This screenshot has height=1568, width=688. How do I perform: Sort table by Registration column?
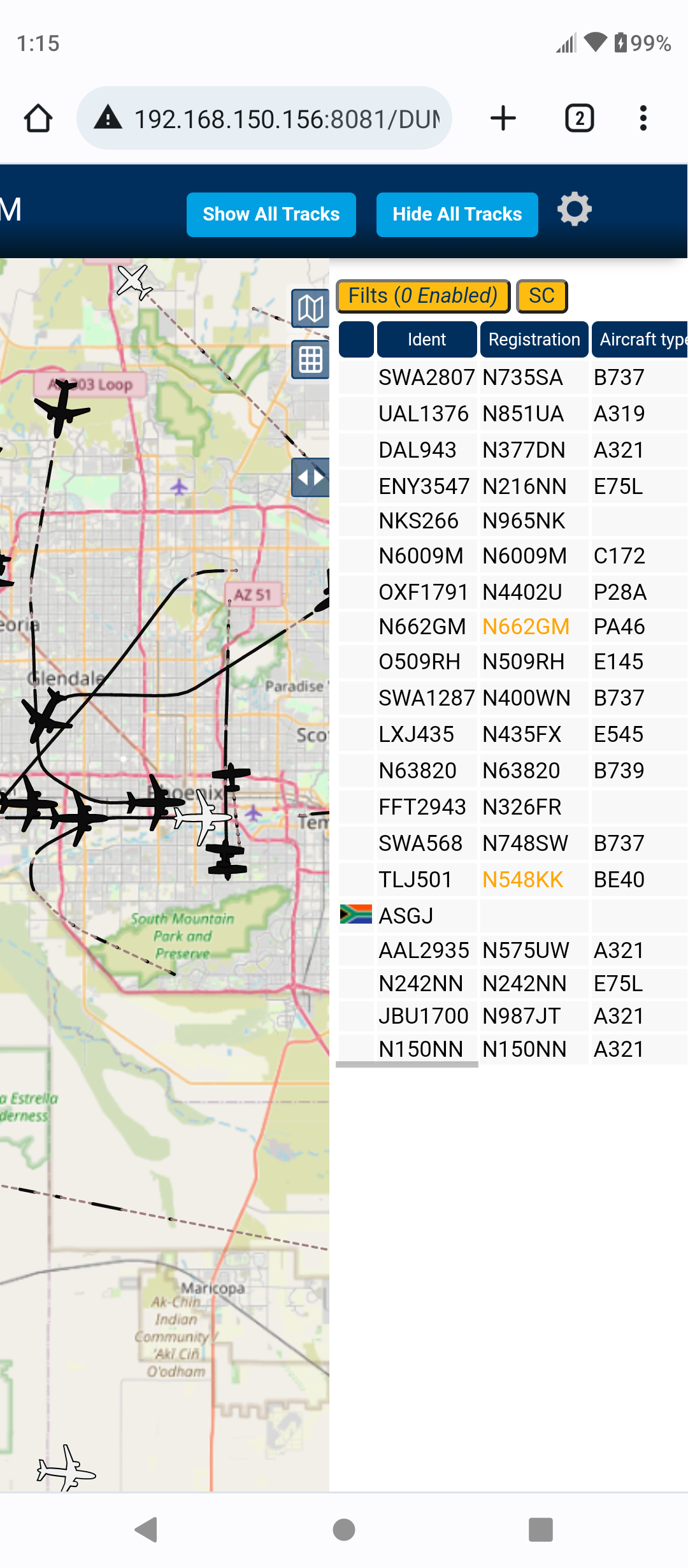click(534, 340)
